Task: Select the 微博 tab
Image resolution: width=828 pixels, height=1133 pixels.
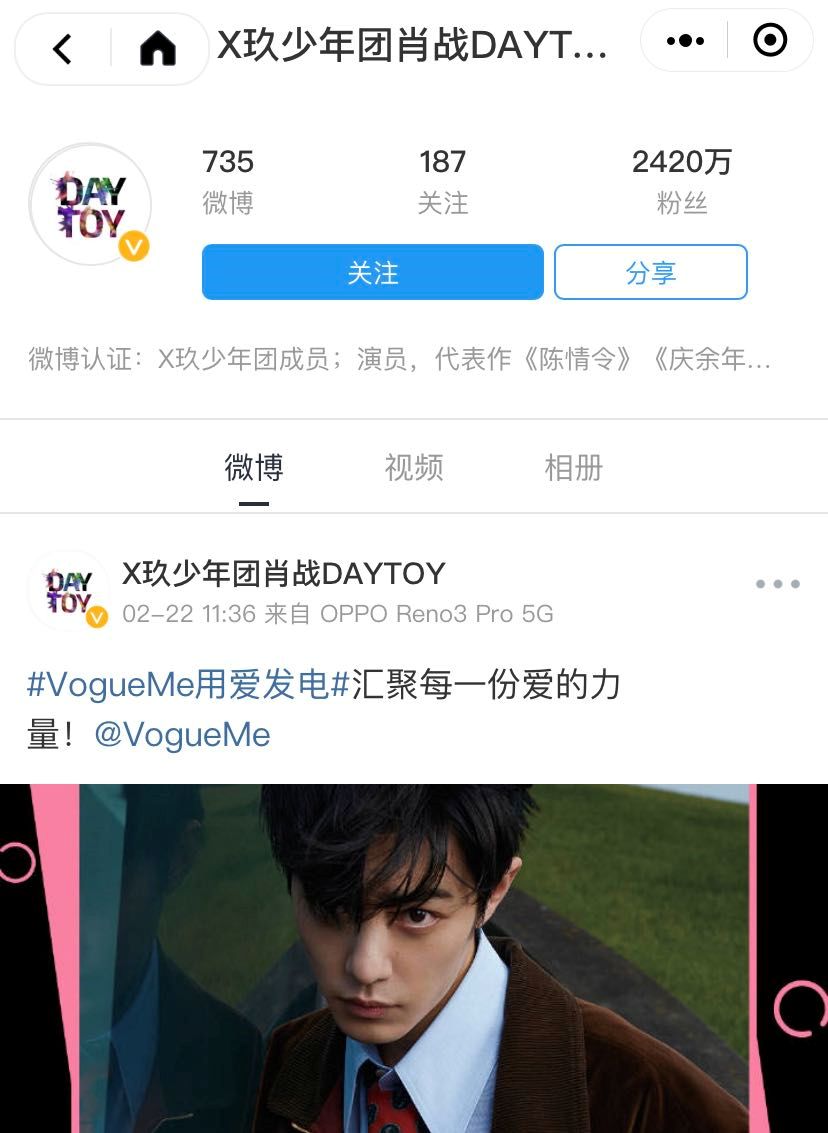Action: (254, 468)
